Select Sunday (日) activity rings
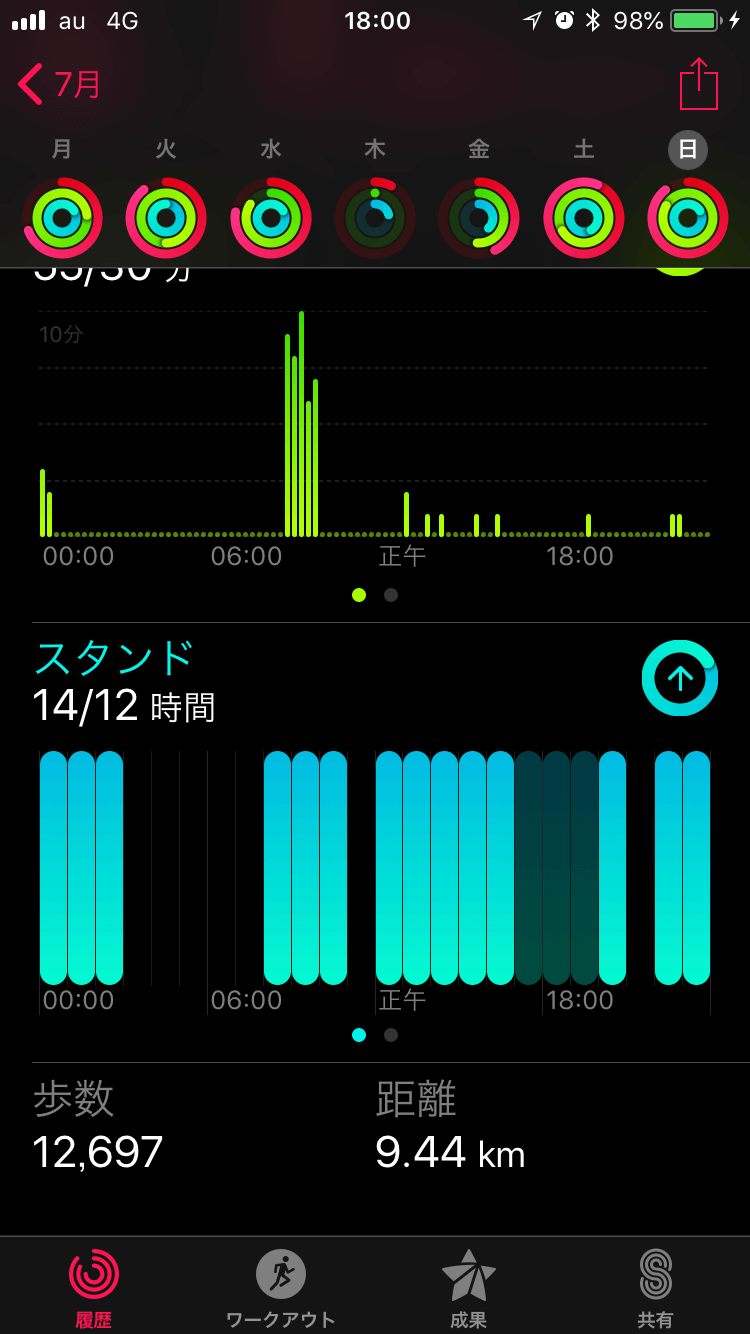The image size is (750, 1334). pos(688,217)
